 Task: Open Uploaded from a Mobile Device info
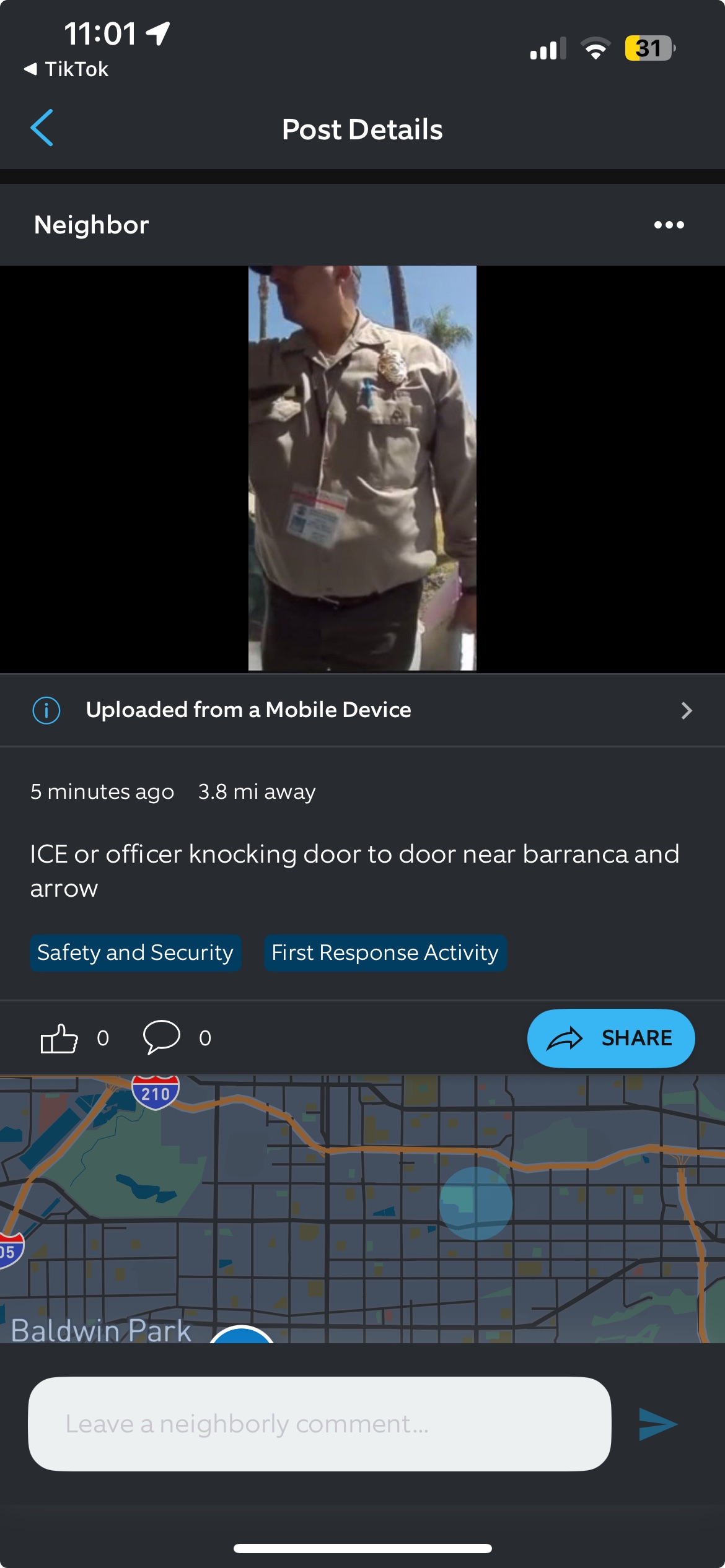point(362,710)
